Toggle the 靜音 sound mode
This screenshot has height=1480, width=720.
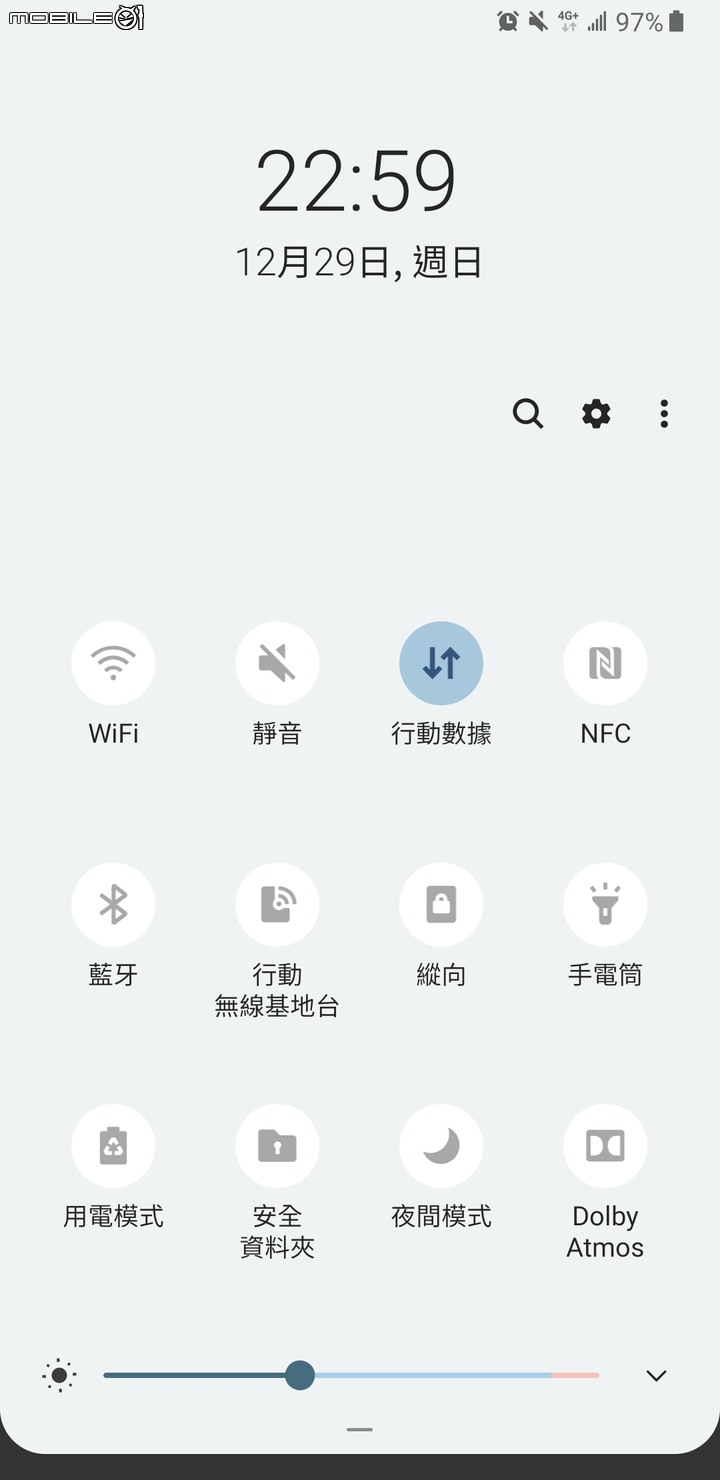(277, 663)
